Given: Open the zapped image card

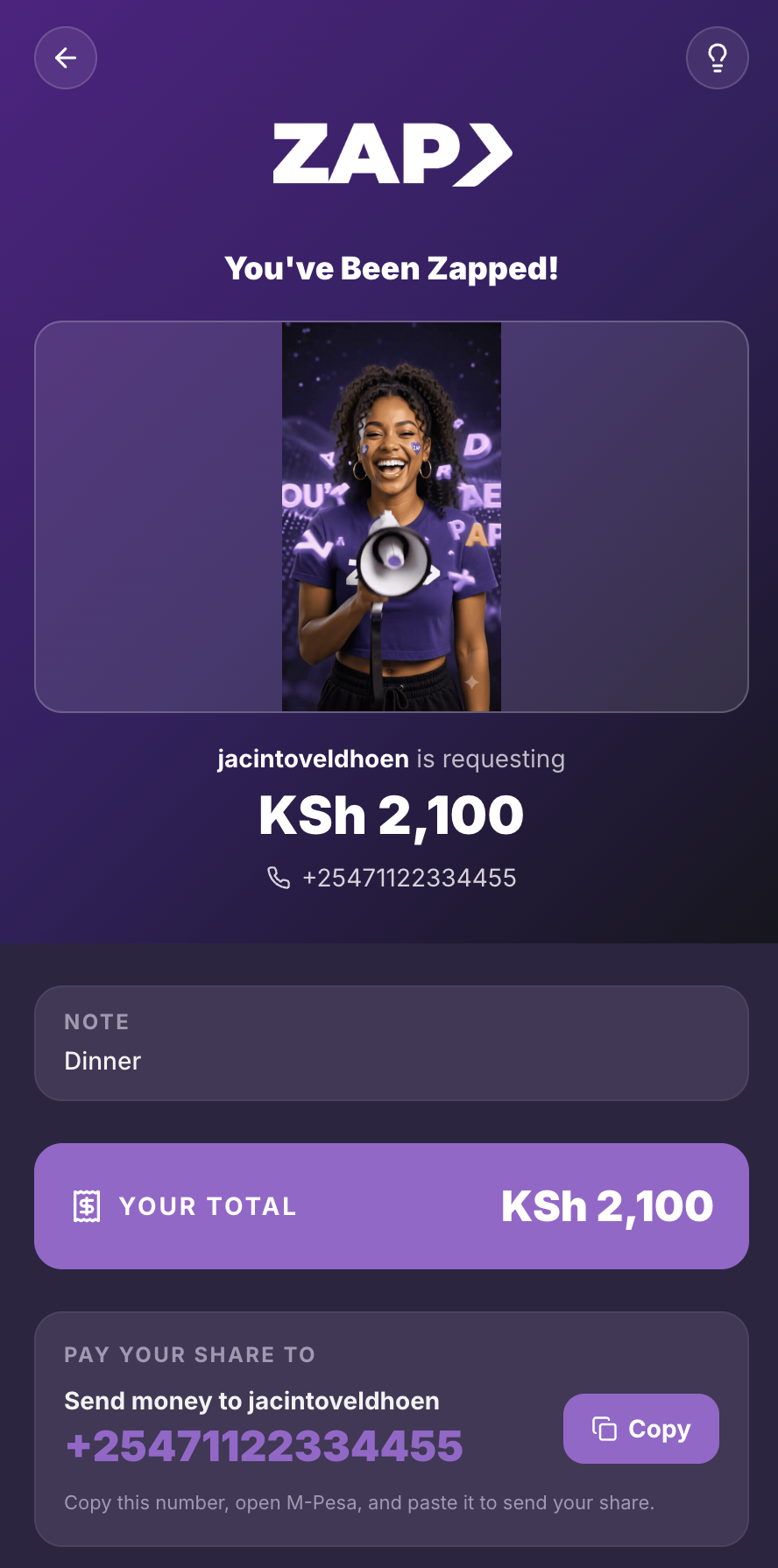Looking at the screenshot, I should pos(391,517).
